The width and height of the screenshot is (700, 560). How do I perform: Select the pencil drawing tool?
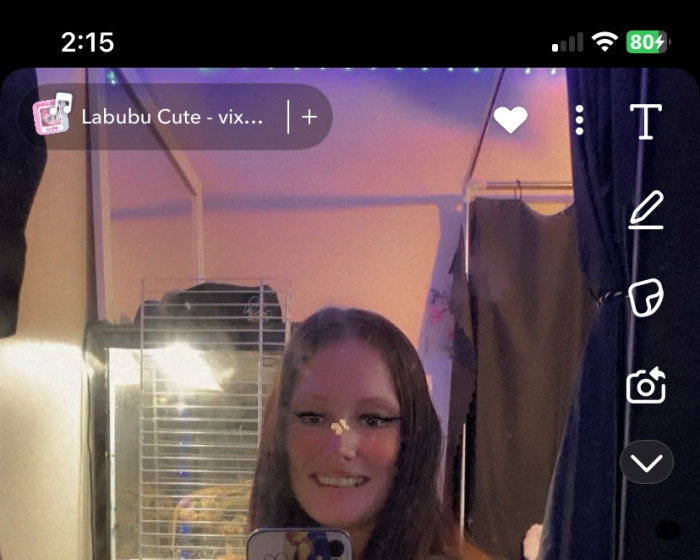tap(646, 210)
